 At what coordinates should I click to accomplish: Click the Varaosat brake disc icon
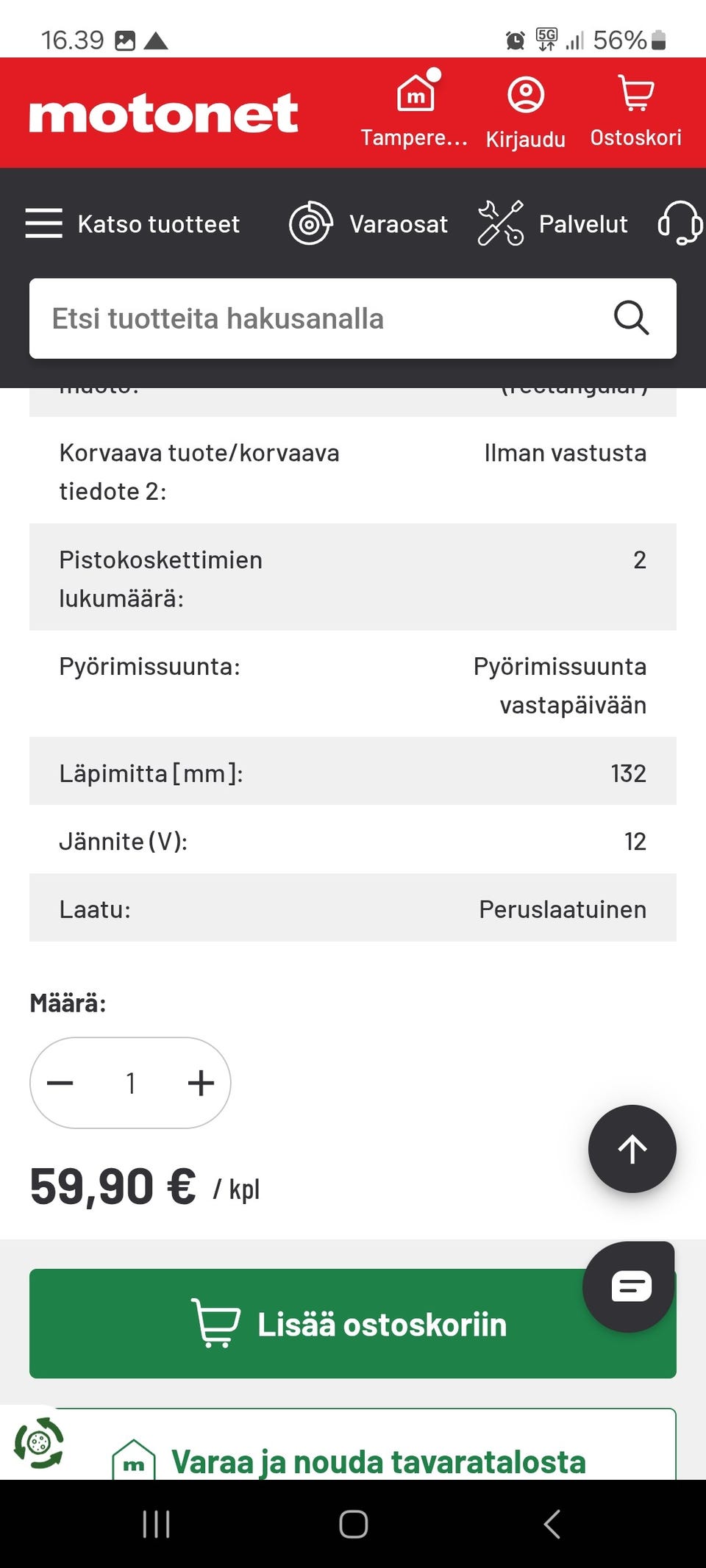(x=311, y=223)
